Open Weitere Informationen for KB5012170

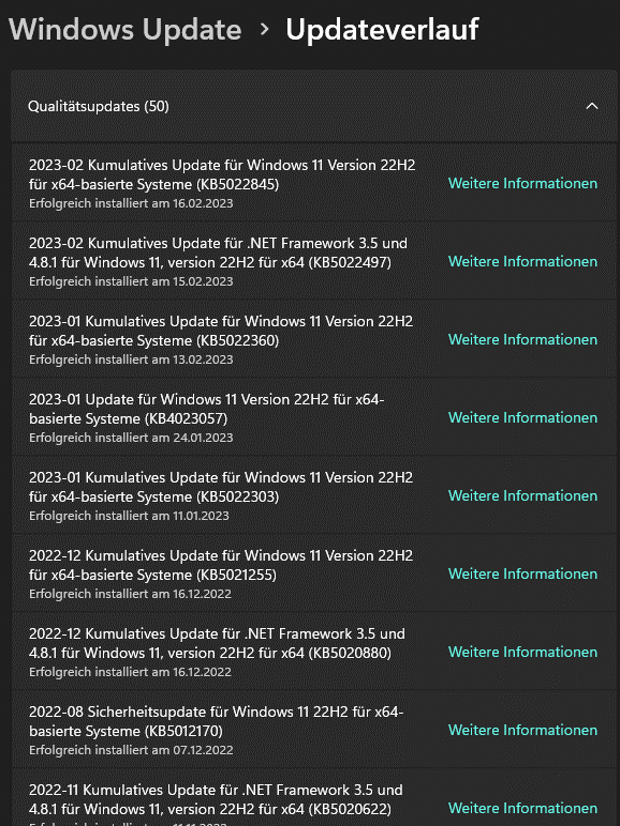522,729
